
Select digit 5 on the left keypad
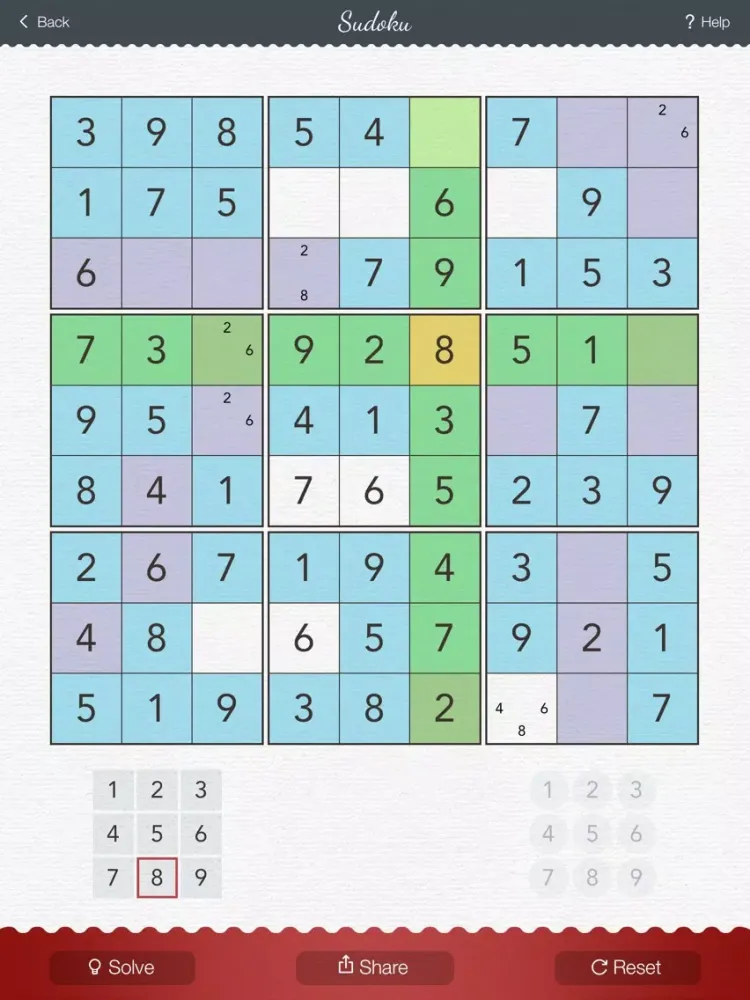point(157,835)
